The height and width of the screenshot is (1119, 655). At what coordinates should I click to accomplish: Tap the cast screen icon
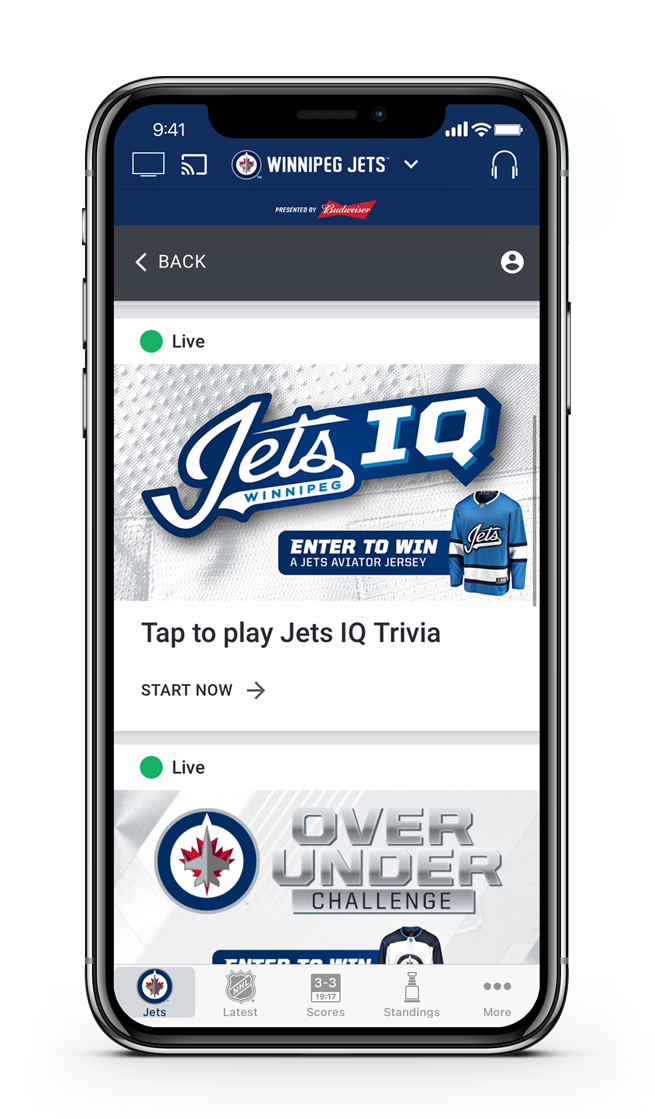point(194,165)
